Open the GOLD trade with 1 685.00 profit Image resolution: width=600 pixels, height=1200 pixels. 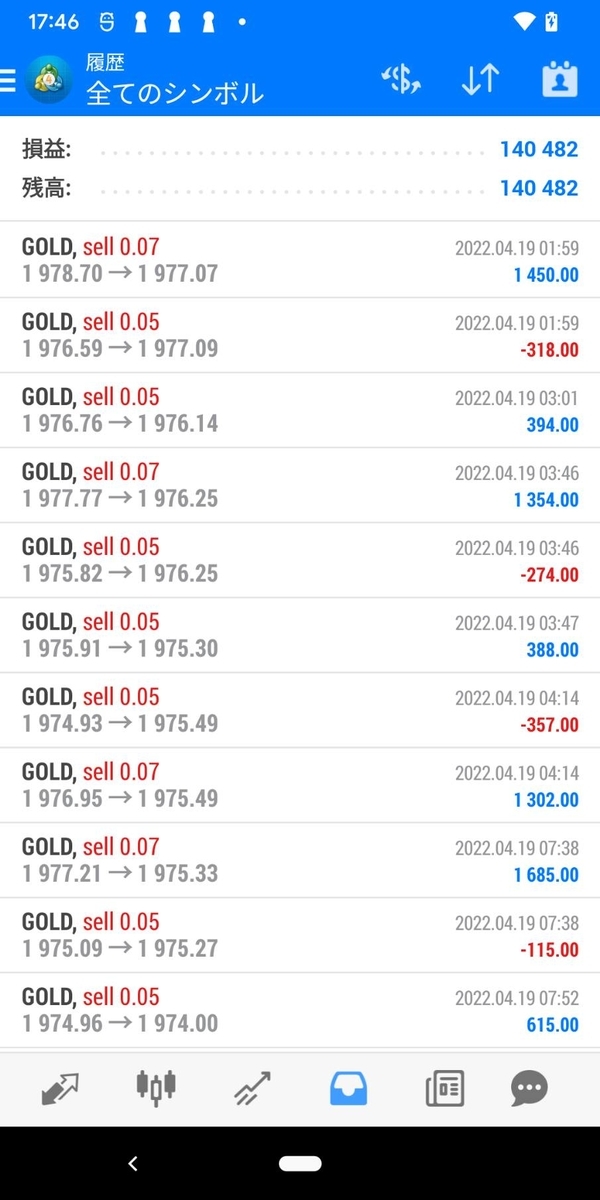(x=300, y=860)
